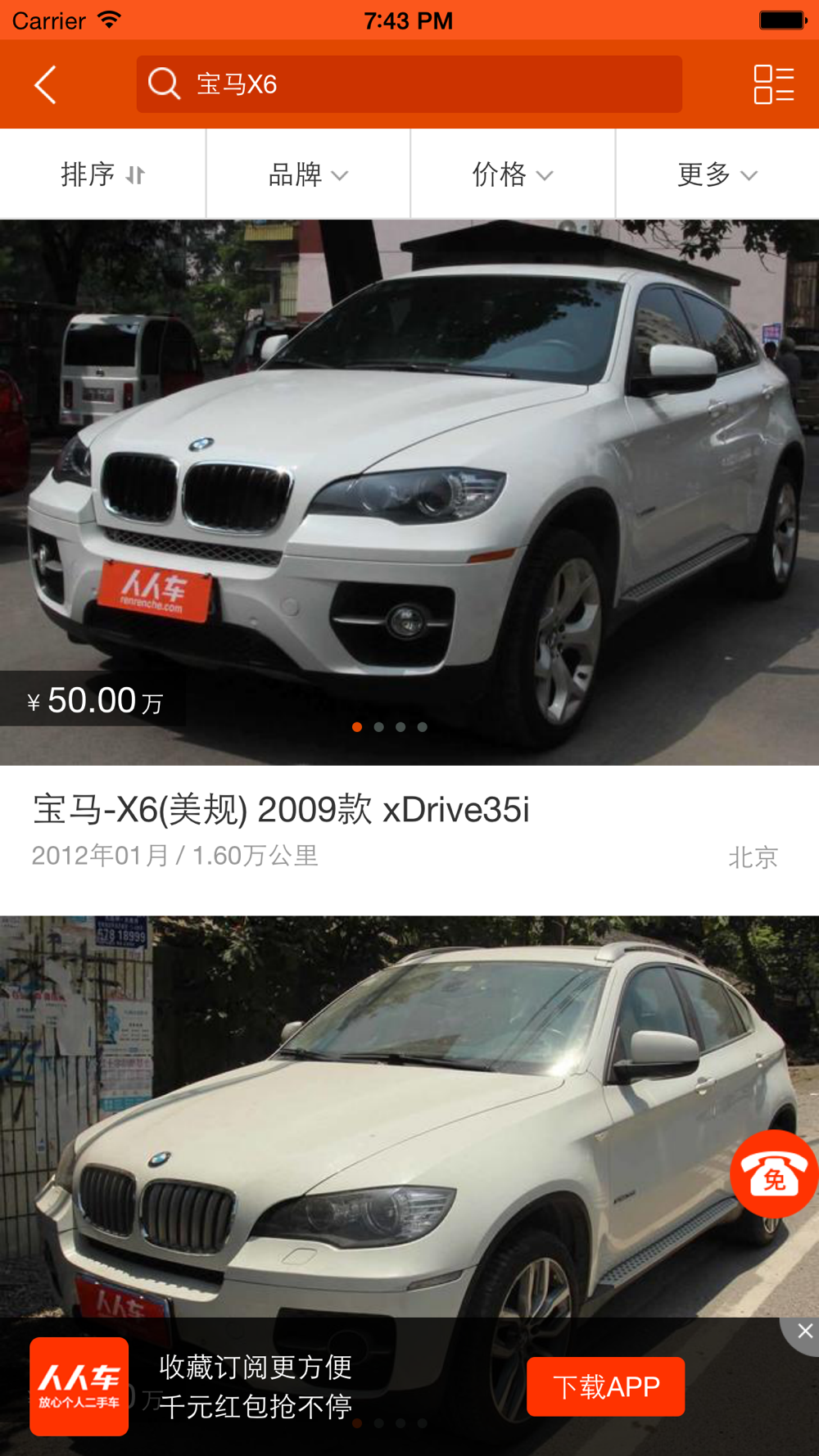Select the 排序 tab in filter bar
This screenshot has height=1456, width=819.
101,174
